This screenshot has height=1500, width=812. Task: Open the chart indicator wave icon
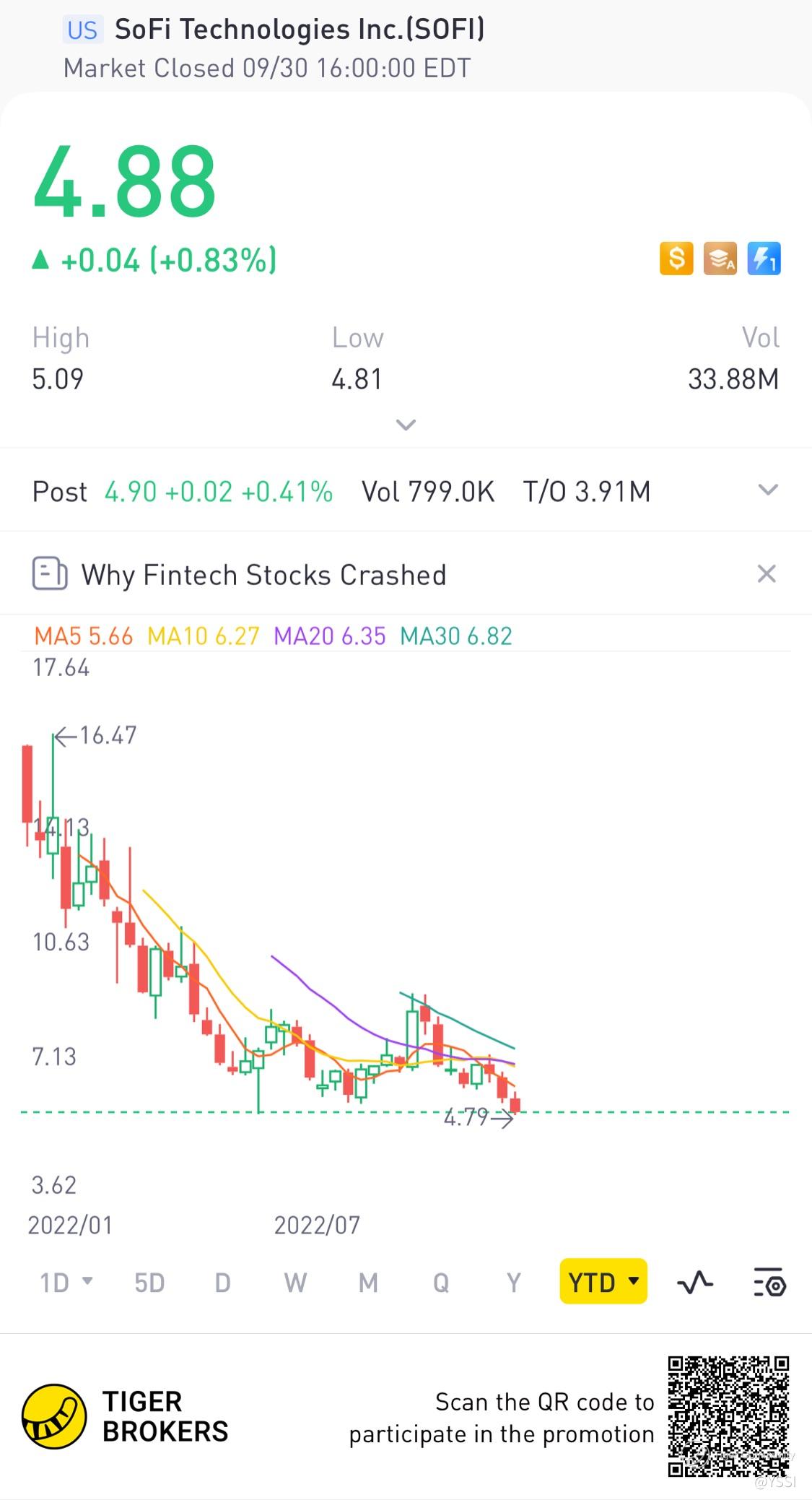coord(695,1283)
